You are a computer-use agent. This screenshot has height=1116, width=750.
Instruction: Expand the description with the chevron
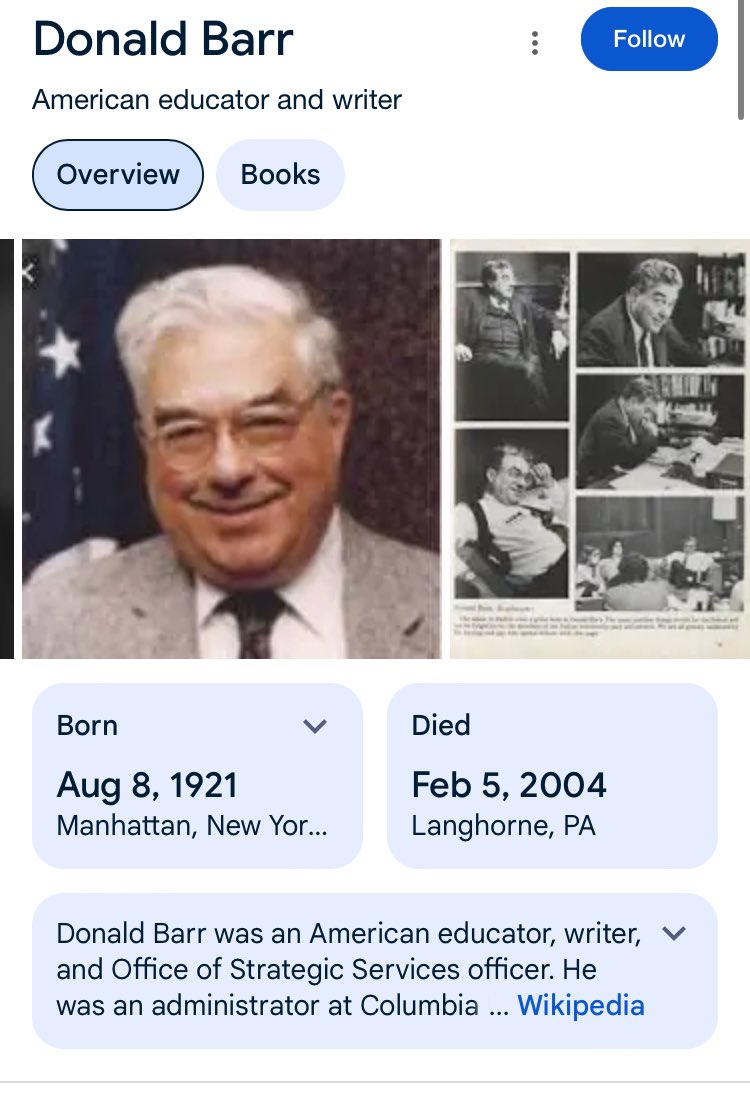click(675, 934)
